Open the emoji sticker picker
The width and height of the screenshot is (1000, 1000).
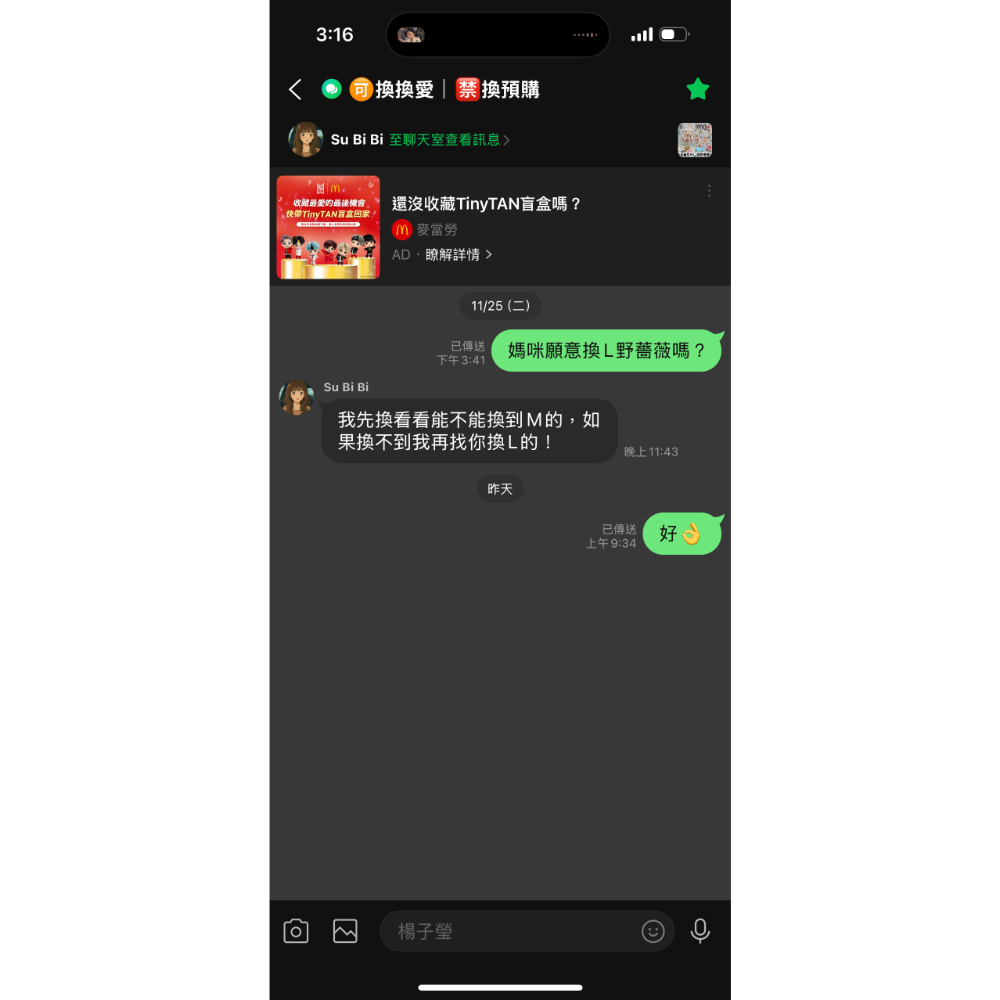tap(653, 931)
